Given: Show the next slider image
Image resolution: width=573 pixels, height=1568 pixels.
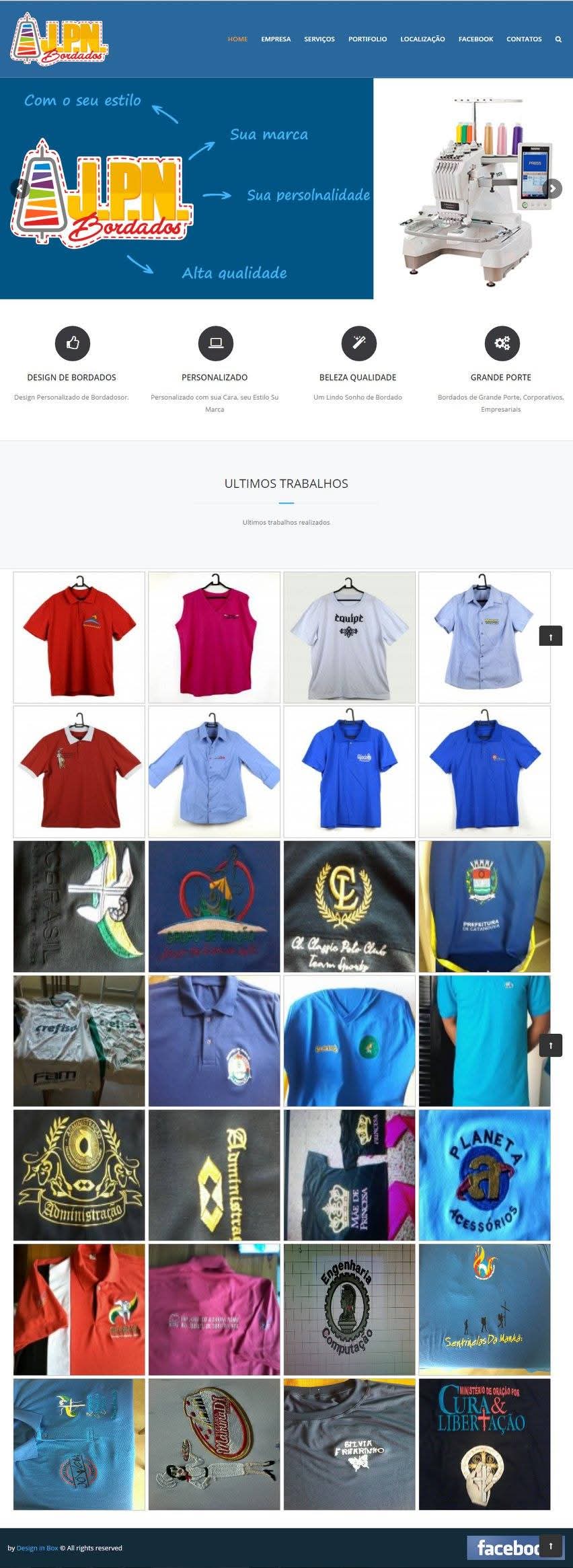Looking at the screenshot, I should (553, 188).
